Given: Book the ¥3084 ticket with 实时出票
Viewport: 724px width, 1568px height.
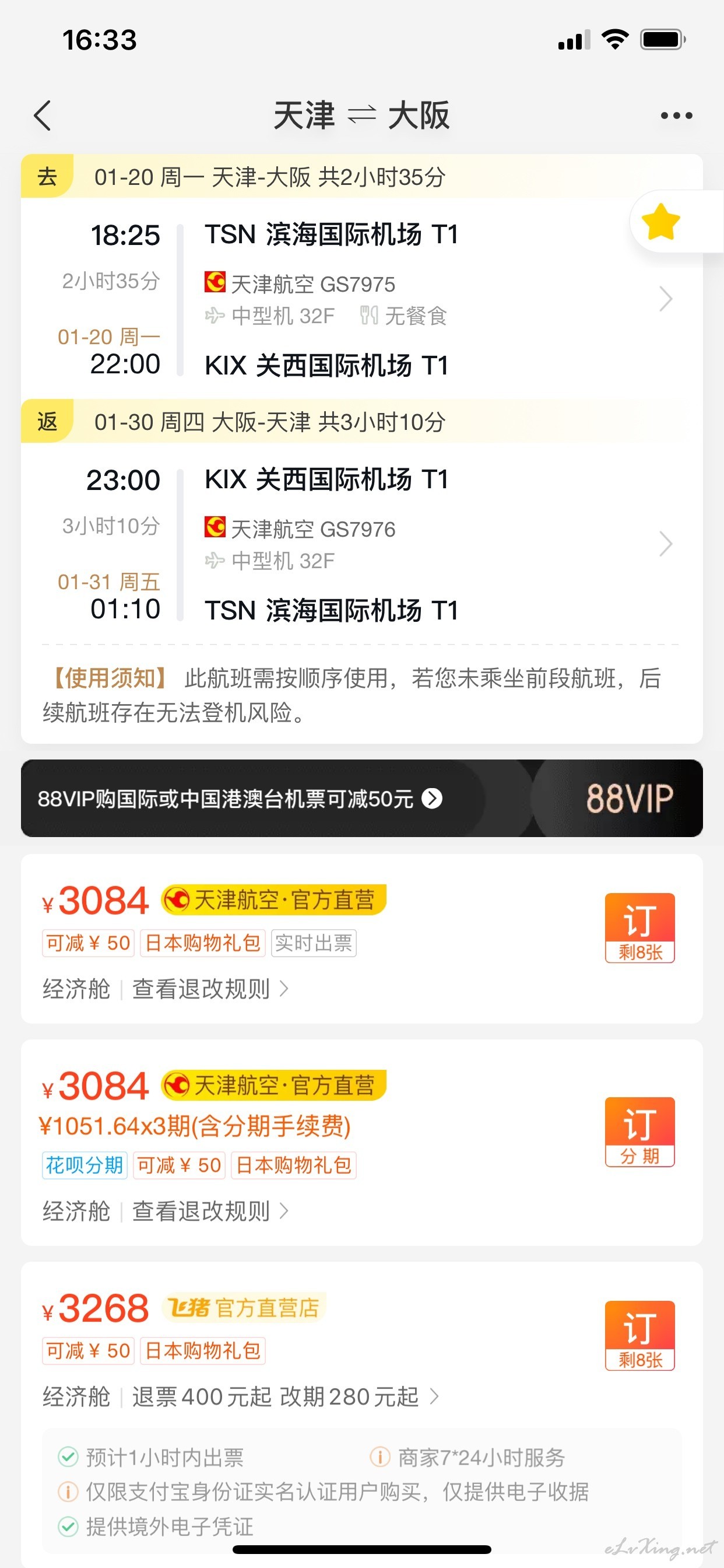Looking at the screenshot, I should point(639,928).
